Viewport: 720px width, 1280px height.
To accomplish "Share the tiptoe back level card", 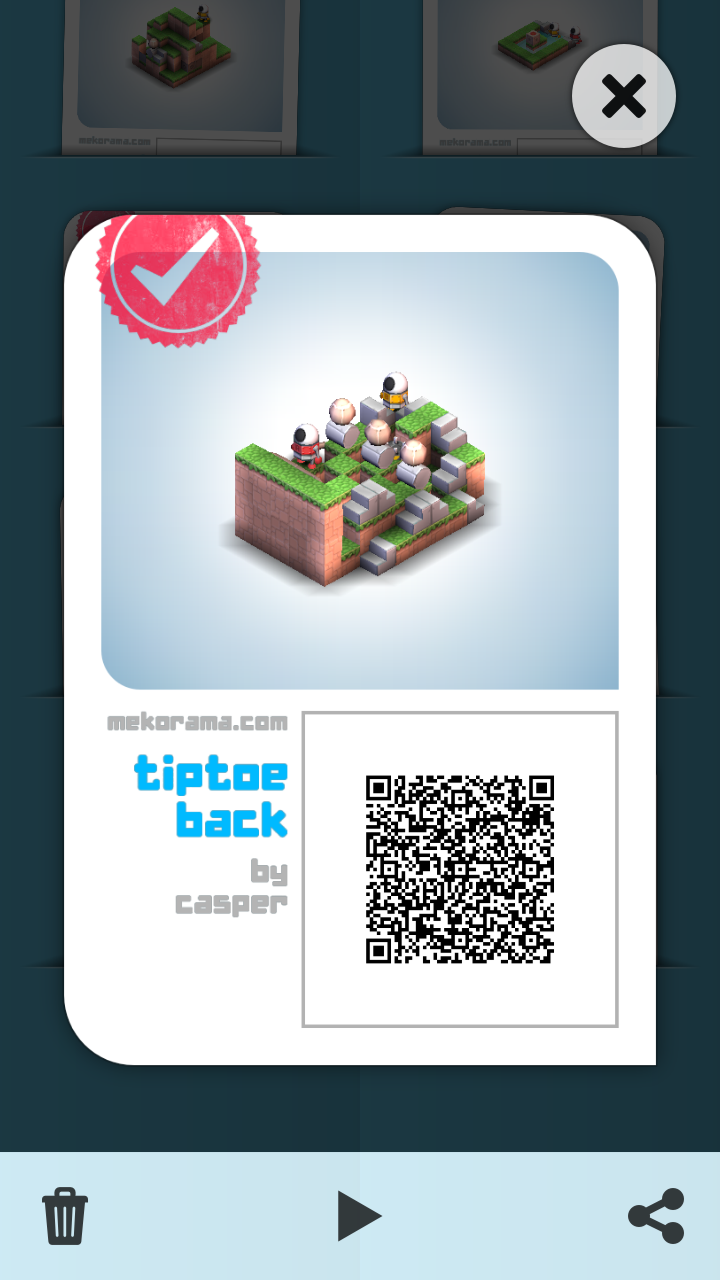I will pos(656,1215).
